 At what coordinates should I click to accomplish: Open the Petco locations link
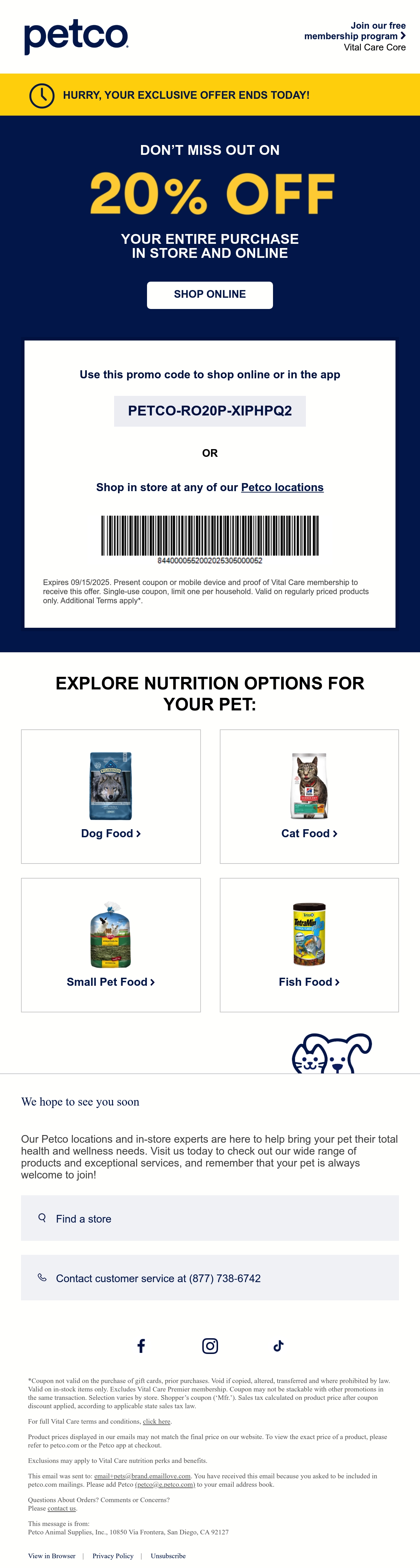click(x=282, y=488)
